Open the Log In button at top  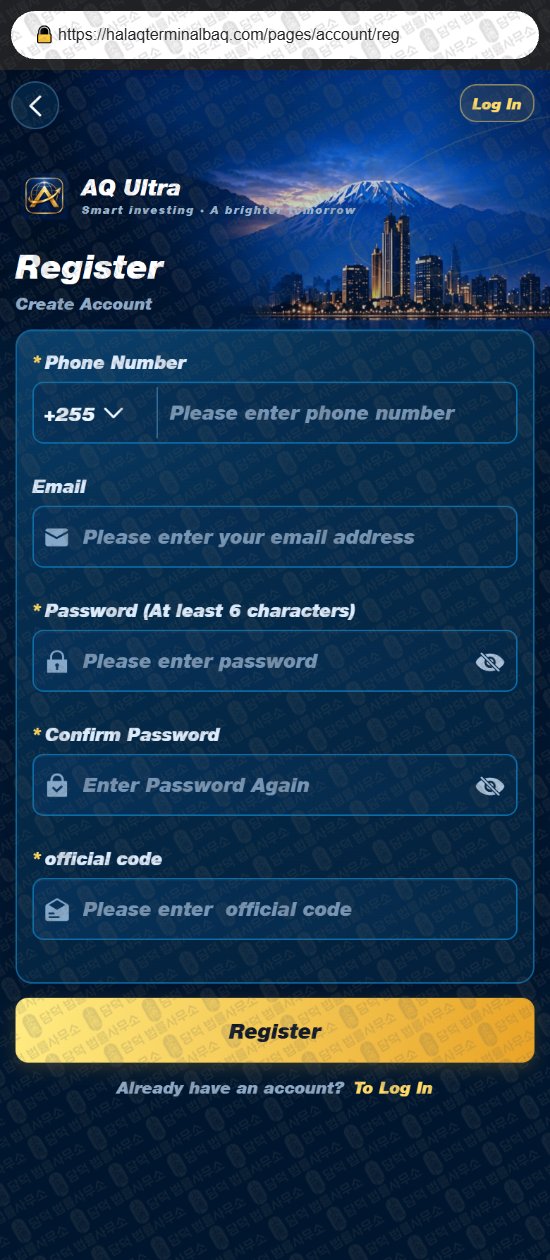coord(497,104)
